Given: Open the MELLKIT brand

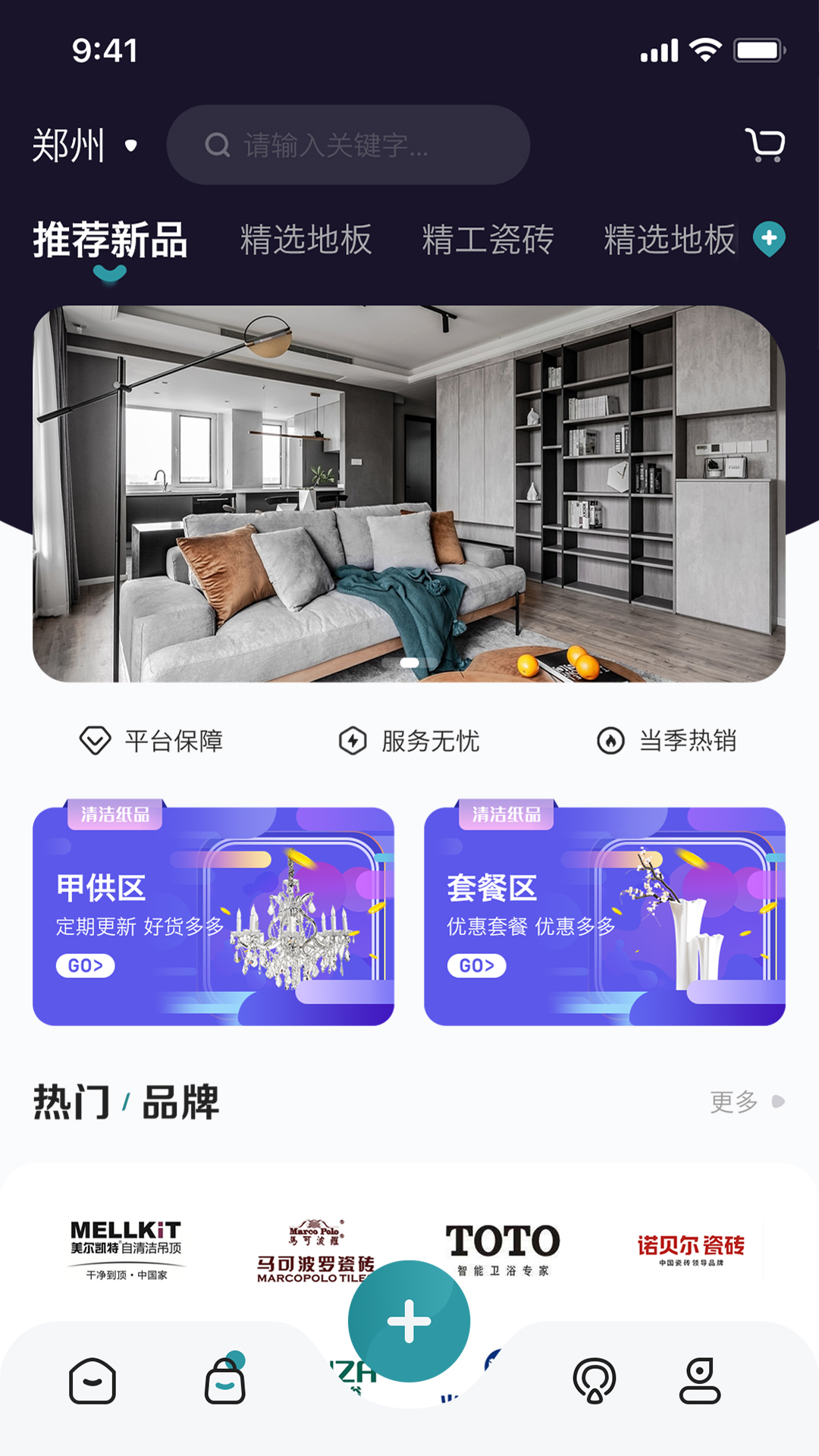Looking at the screenshot, I should [x=126, y=1249].
